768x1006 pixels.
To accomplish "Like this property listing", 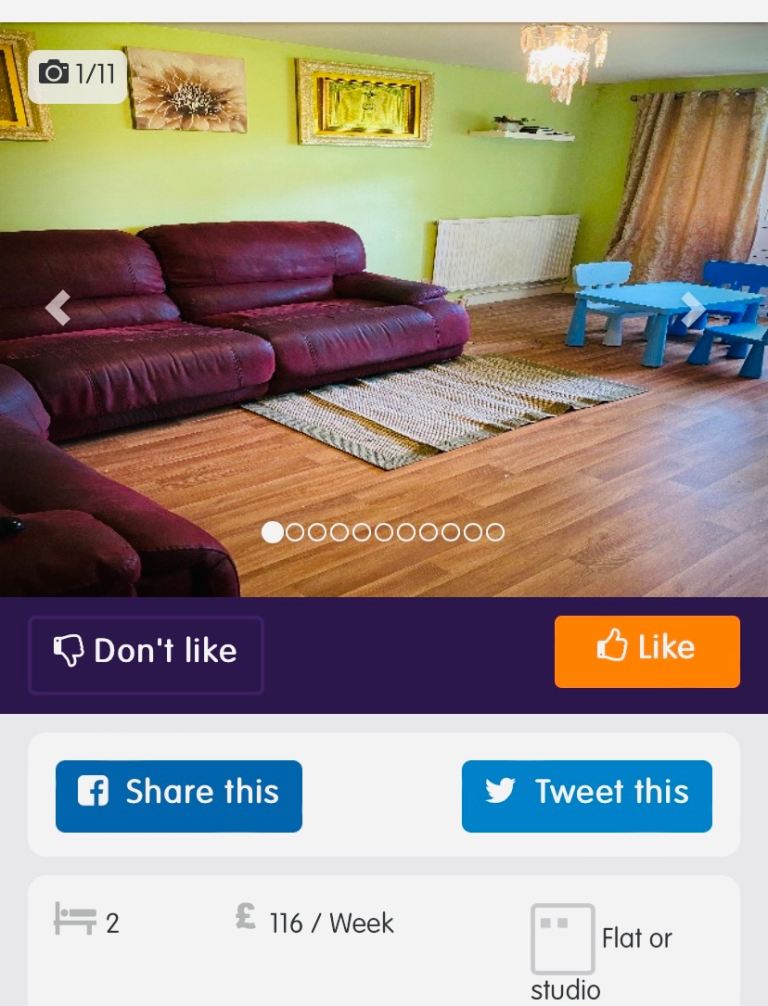I will tap(647, 651).
